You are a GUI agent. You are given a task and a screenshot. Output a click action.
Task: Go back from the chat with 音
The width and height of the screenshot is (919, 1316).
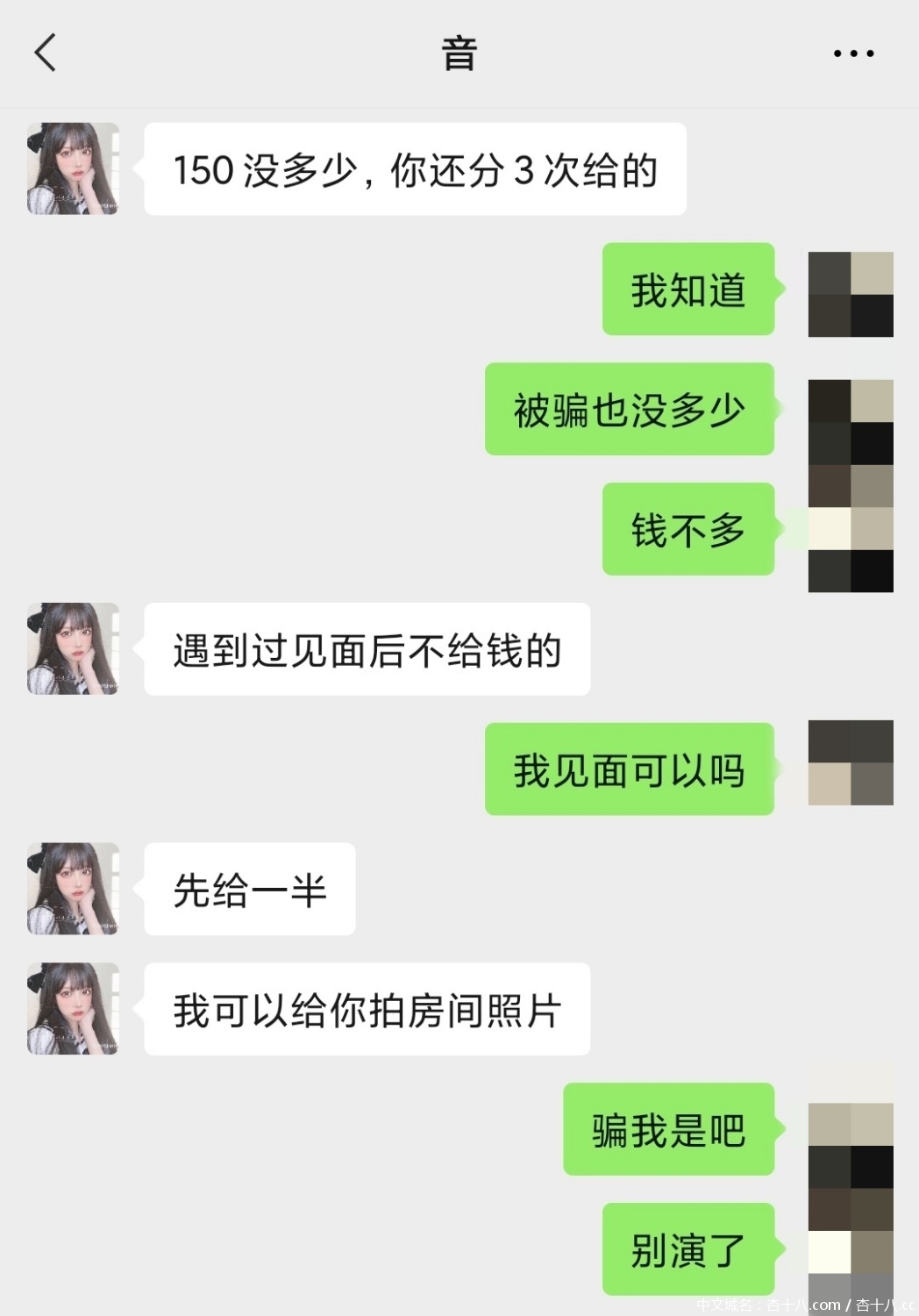pos(46,53)
